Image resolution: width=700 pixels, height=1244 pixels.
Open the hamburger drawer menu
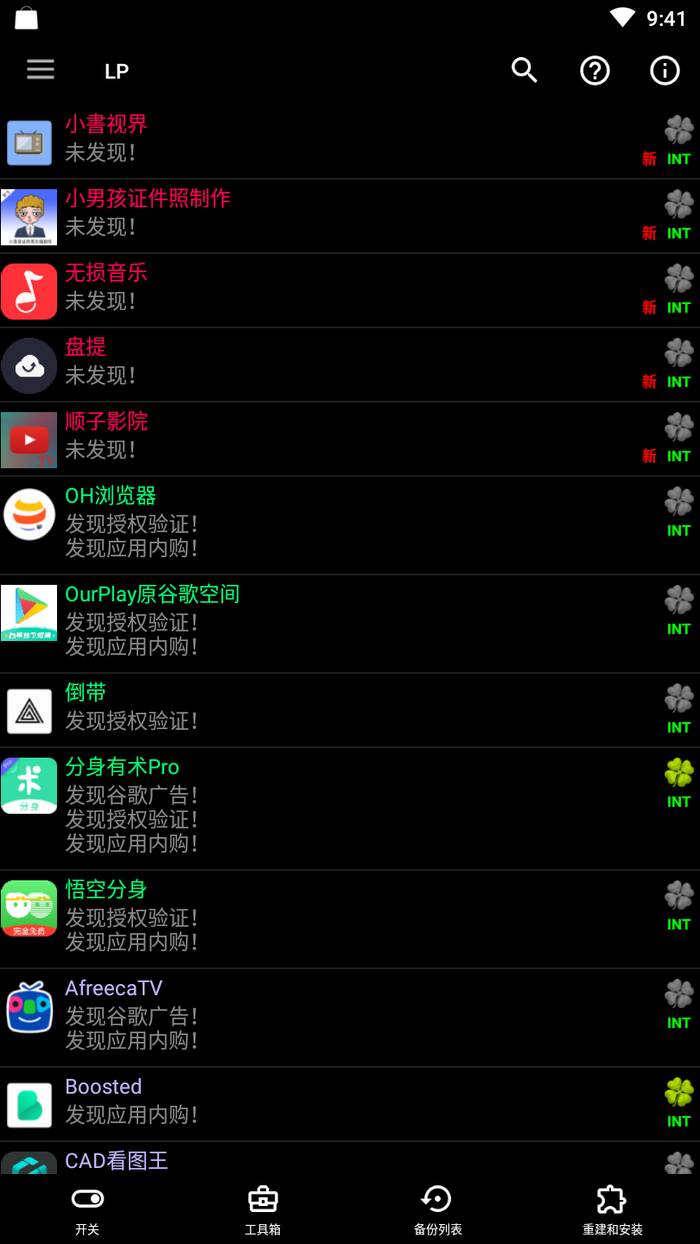(x=41, y=69)
